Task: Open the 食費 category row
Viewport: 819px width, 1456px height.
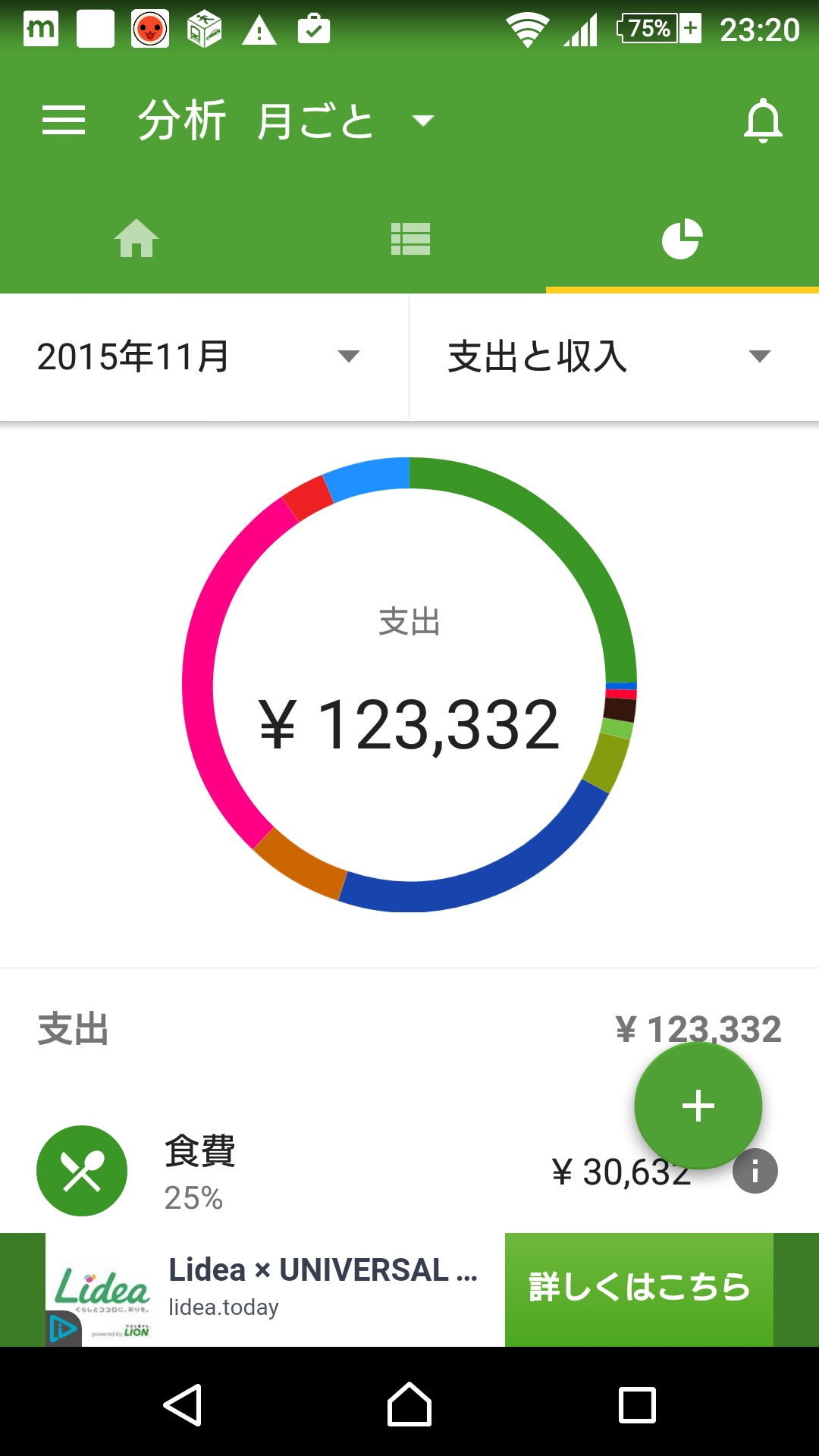Action: tap(303, 1171)
